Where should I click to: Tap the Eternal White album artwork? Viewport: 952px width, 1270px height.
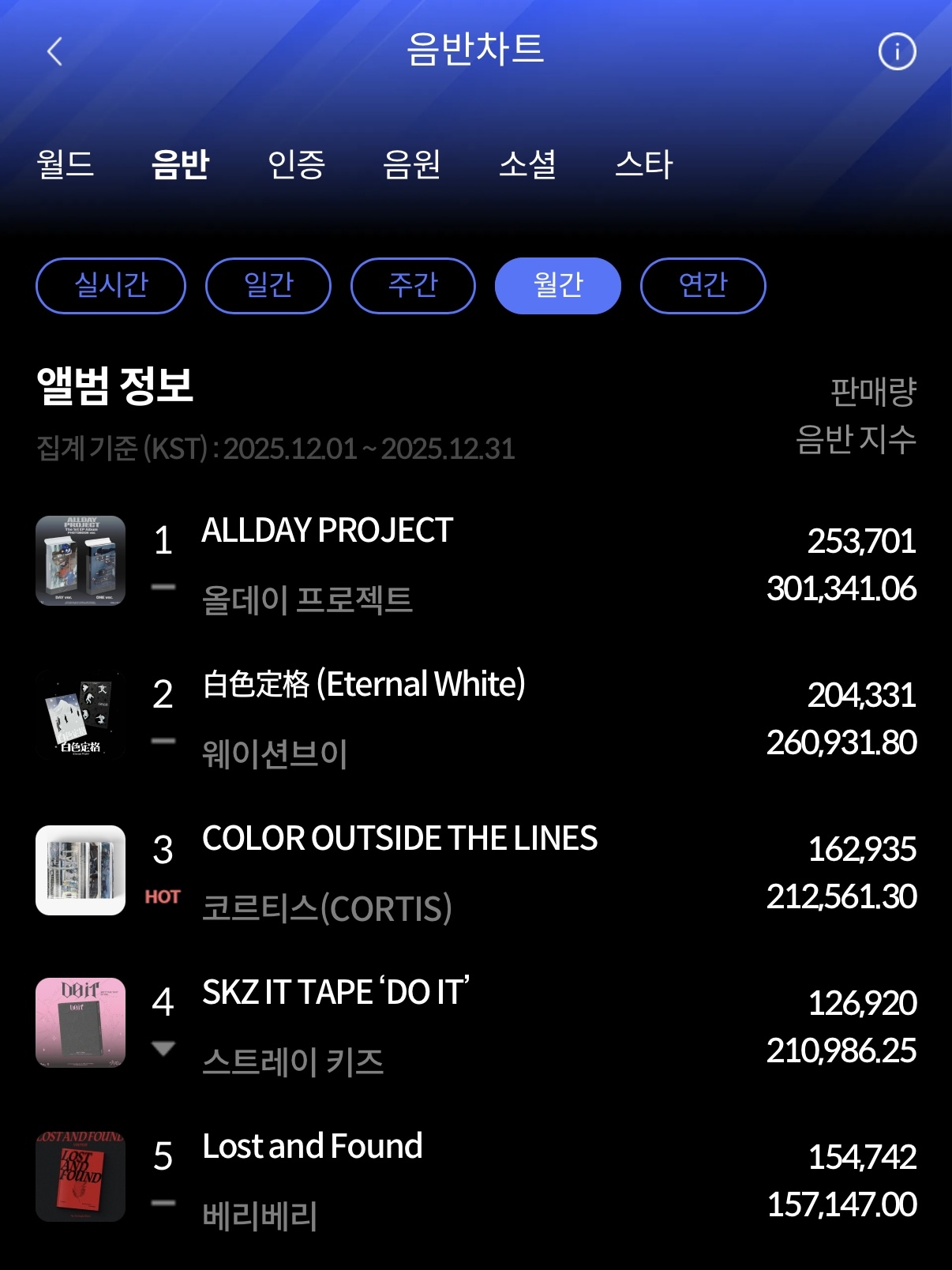[x=81, y=715]
